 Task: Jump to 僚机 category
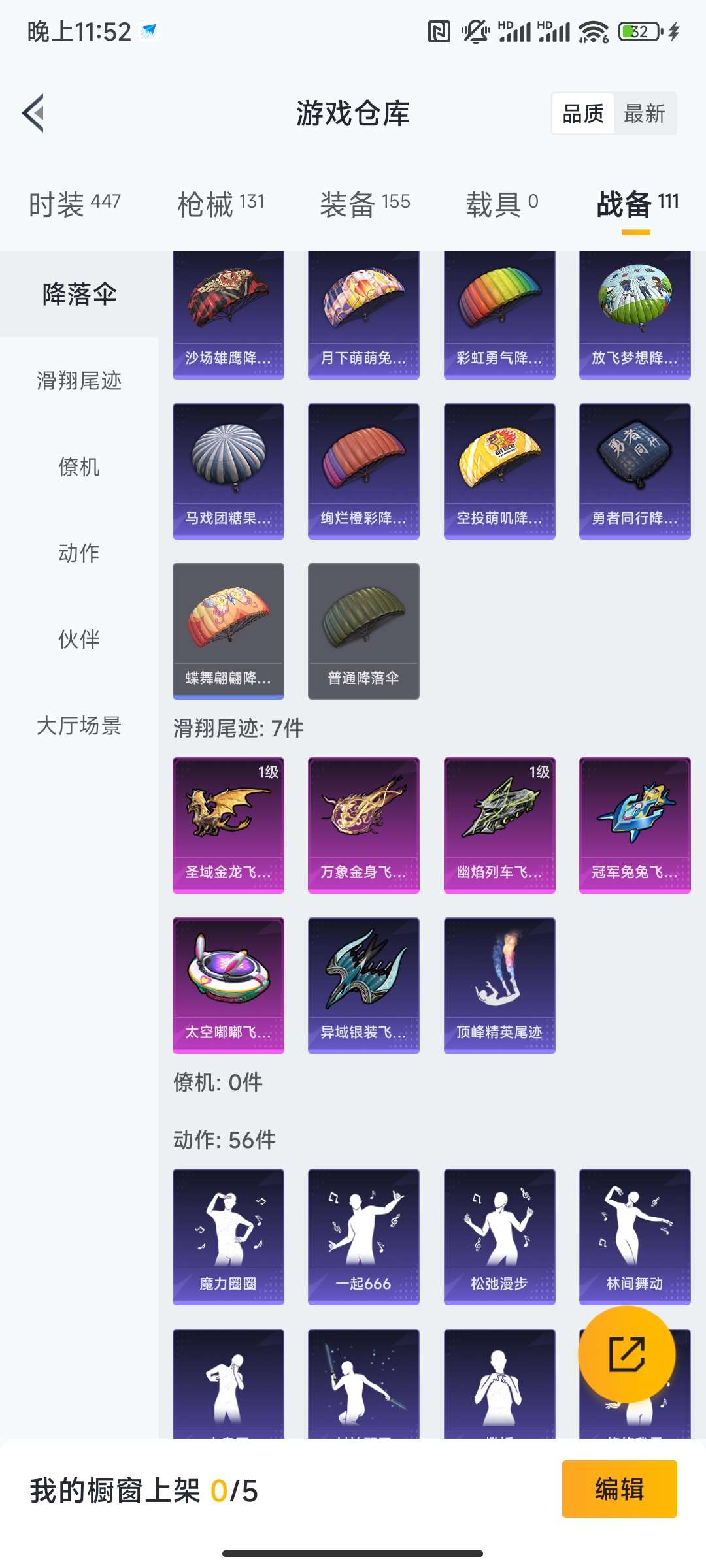[x=79, y=466]
